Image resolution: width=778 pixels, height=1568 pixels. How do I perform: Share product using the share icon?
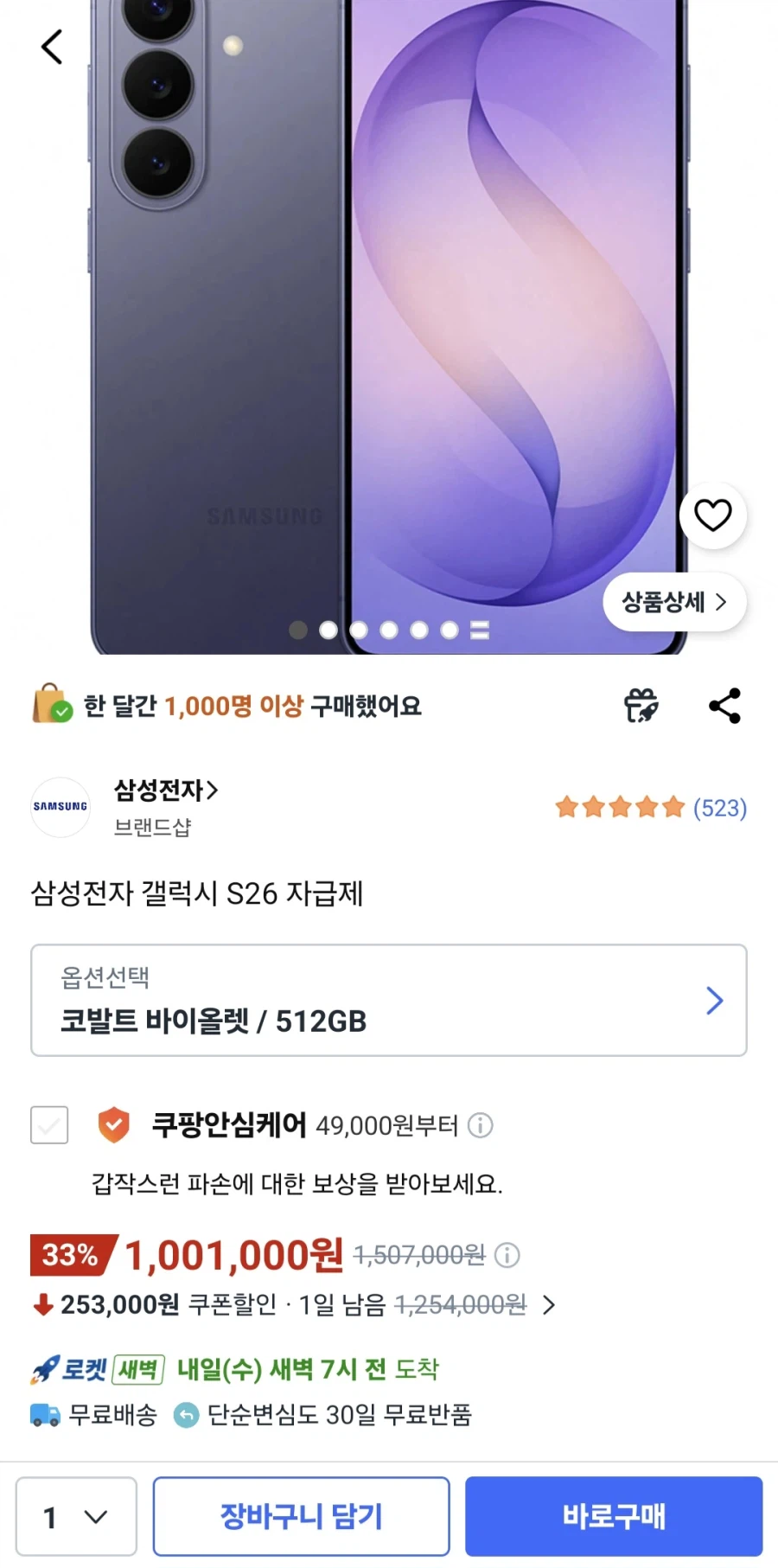click(724, 705)
